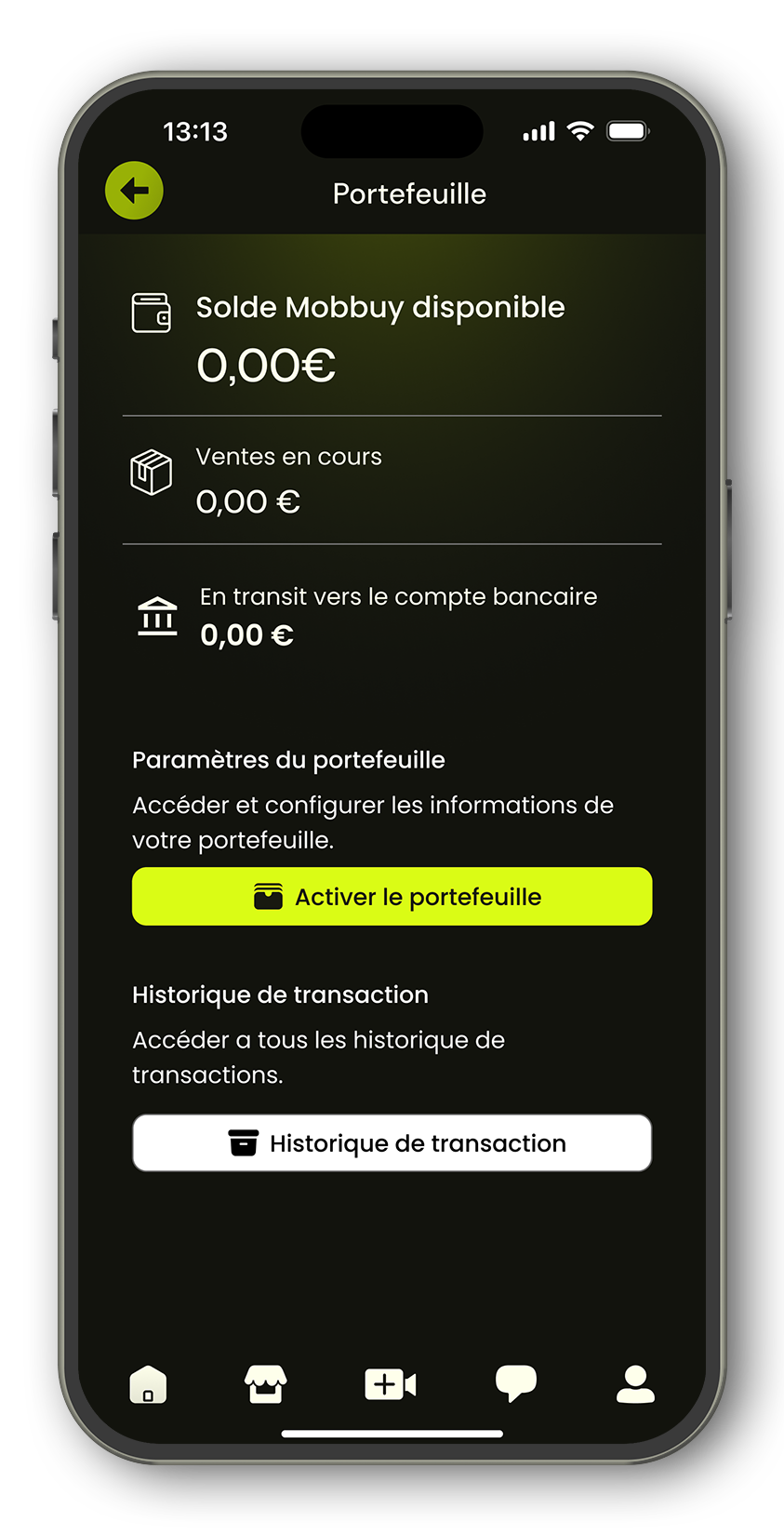Switch to the home tab
The height and width of the screenshot is (1535, 784).
pyautogui.click(x=148, y=1384)
